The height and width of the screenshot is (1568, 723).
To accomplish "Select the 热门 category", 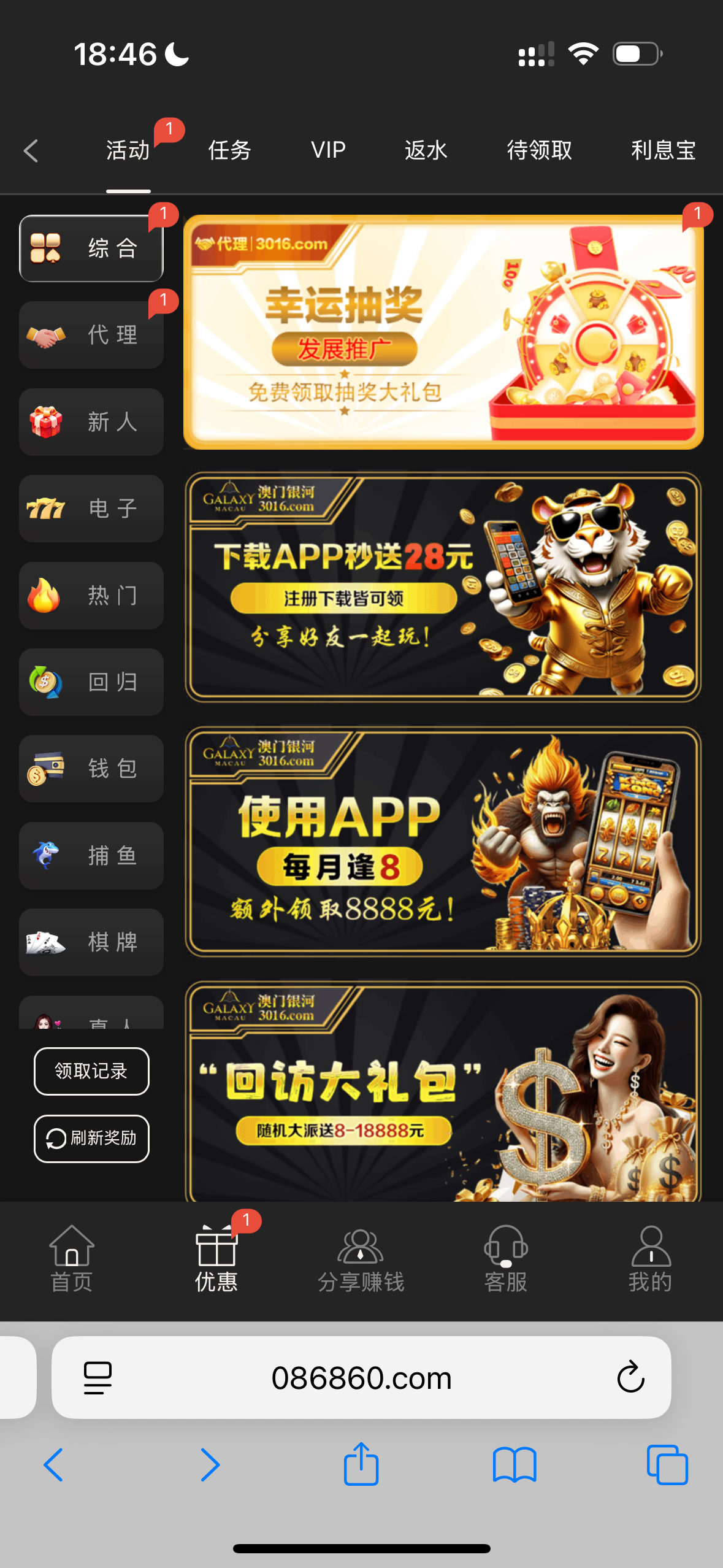I will [91, 596].
